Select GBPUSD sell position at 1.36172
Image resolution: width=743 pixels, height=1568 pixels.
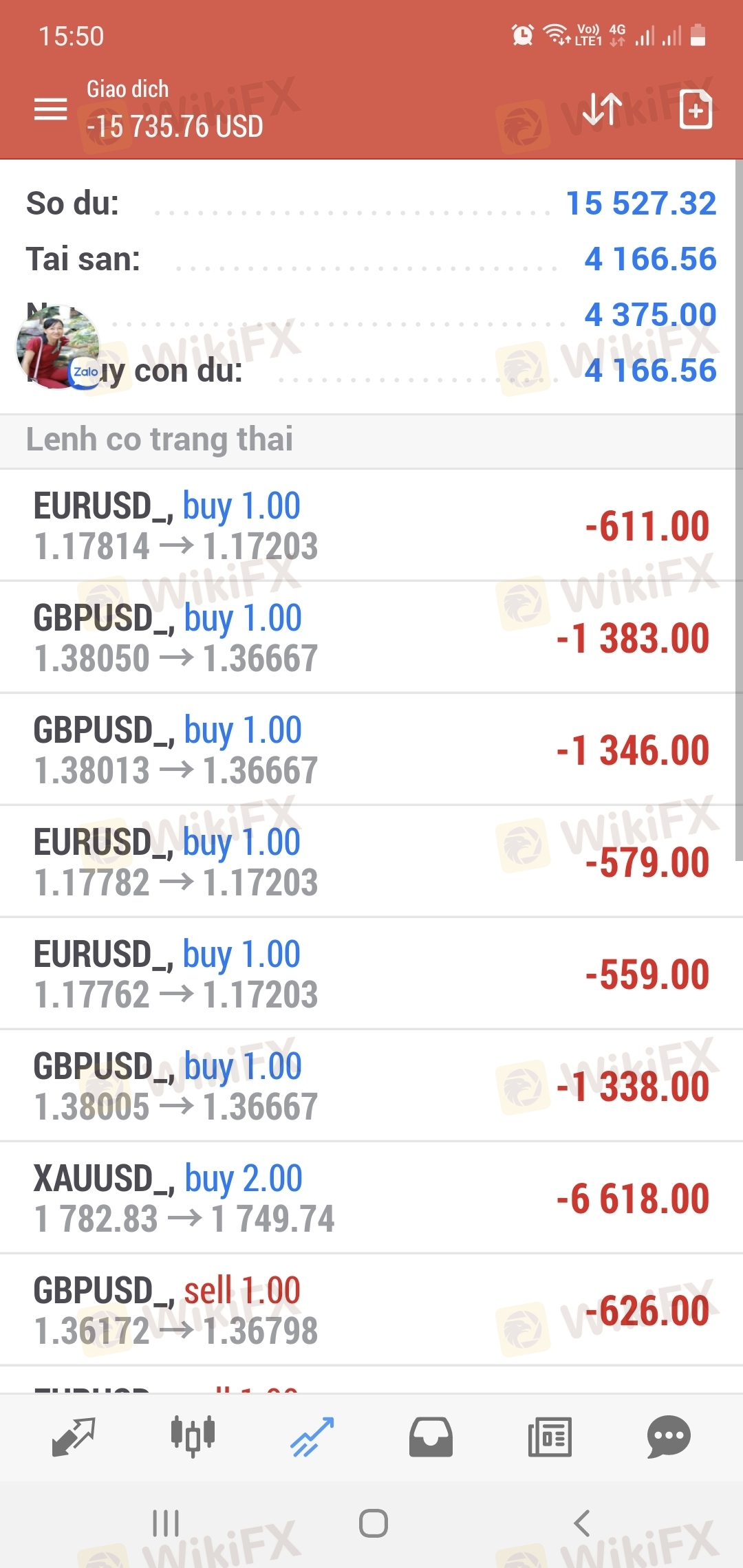coord(371,1310)
